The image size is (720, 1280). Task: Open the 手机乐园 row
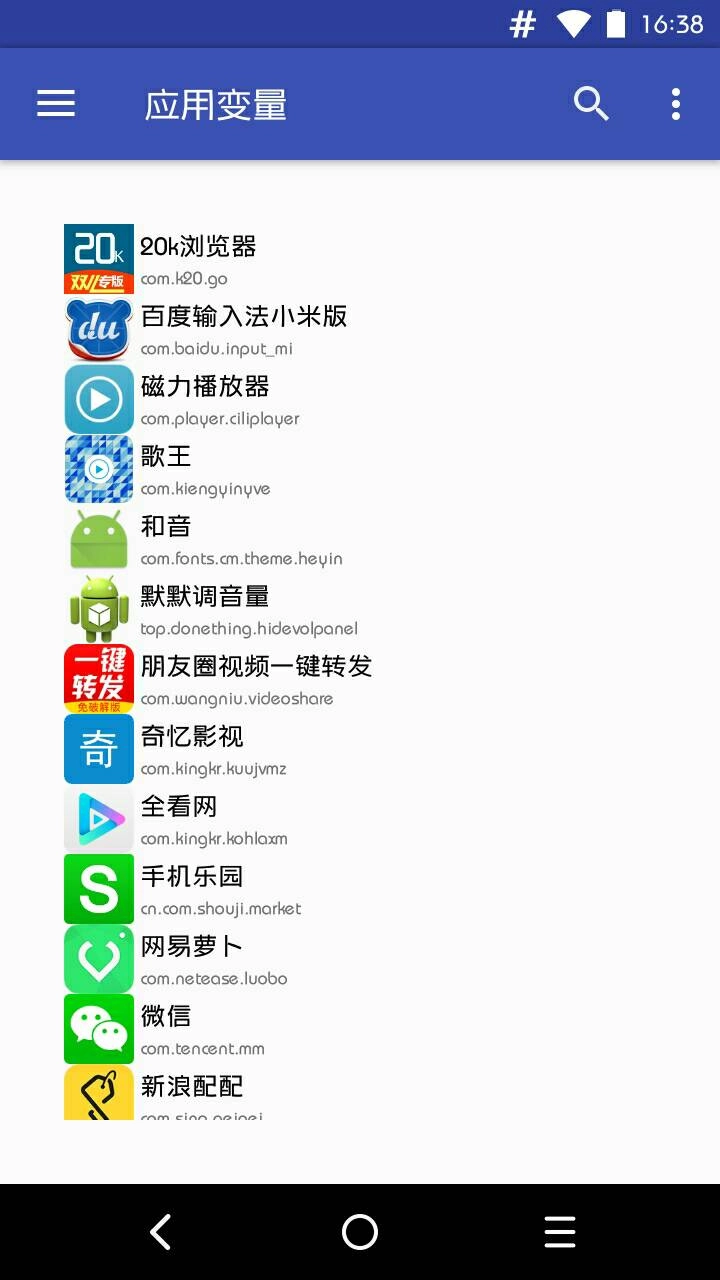pos(360,889)
